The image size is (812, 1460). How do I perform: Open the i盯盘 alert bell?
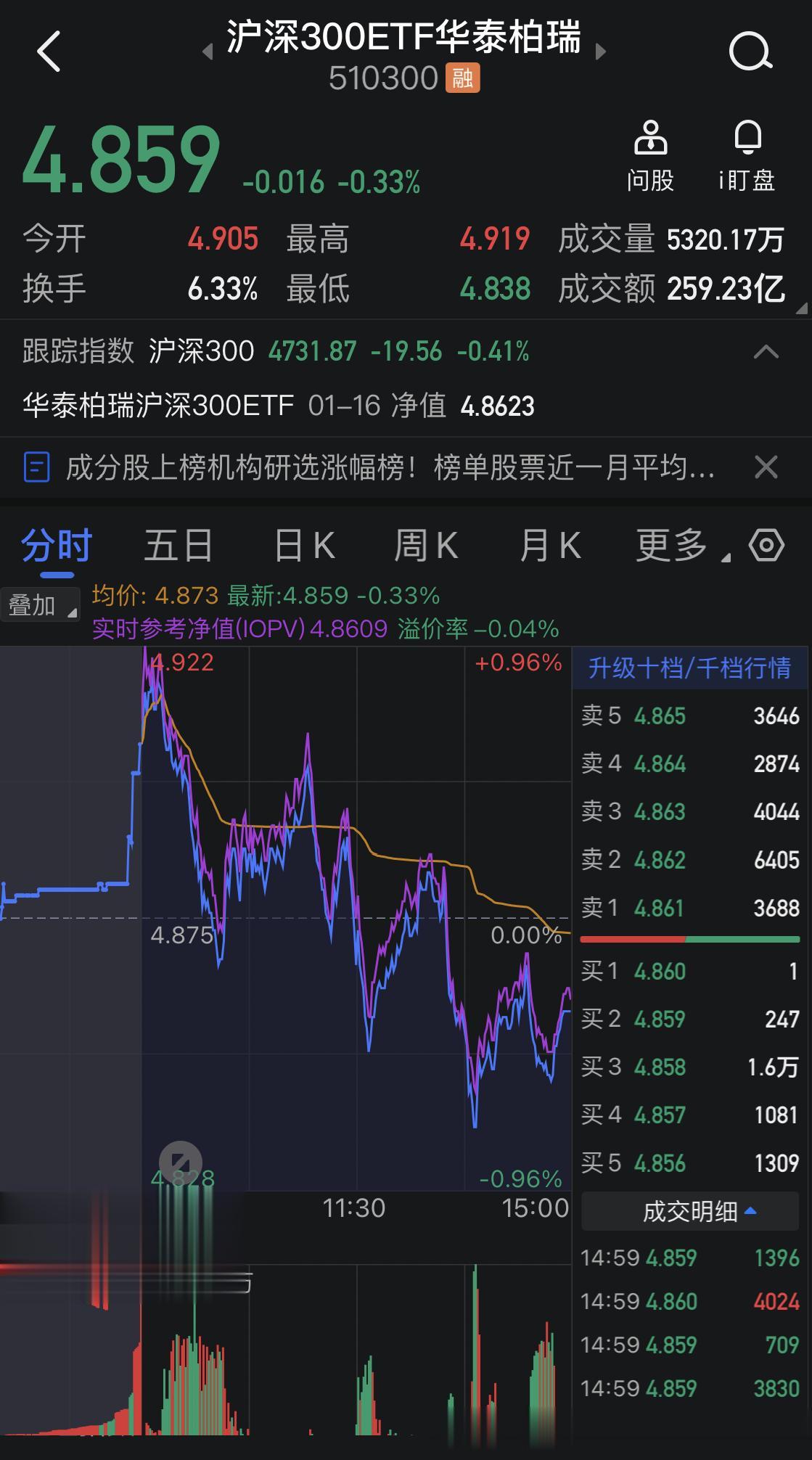tap(747, 156)
